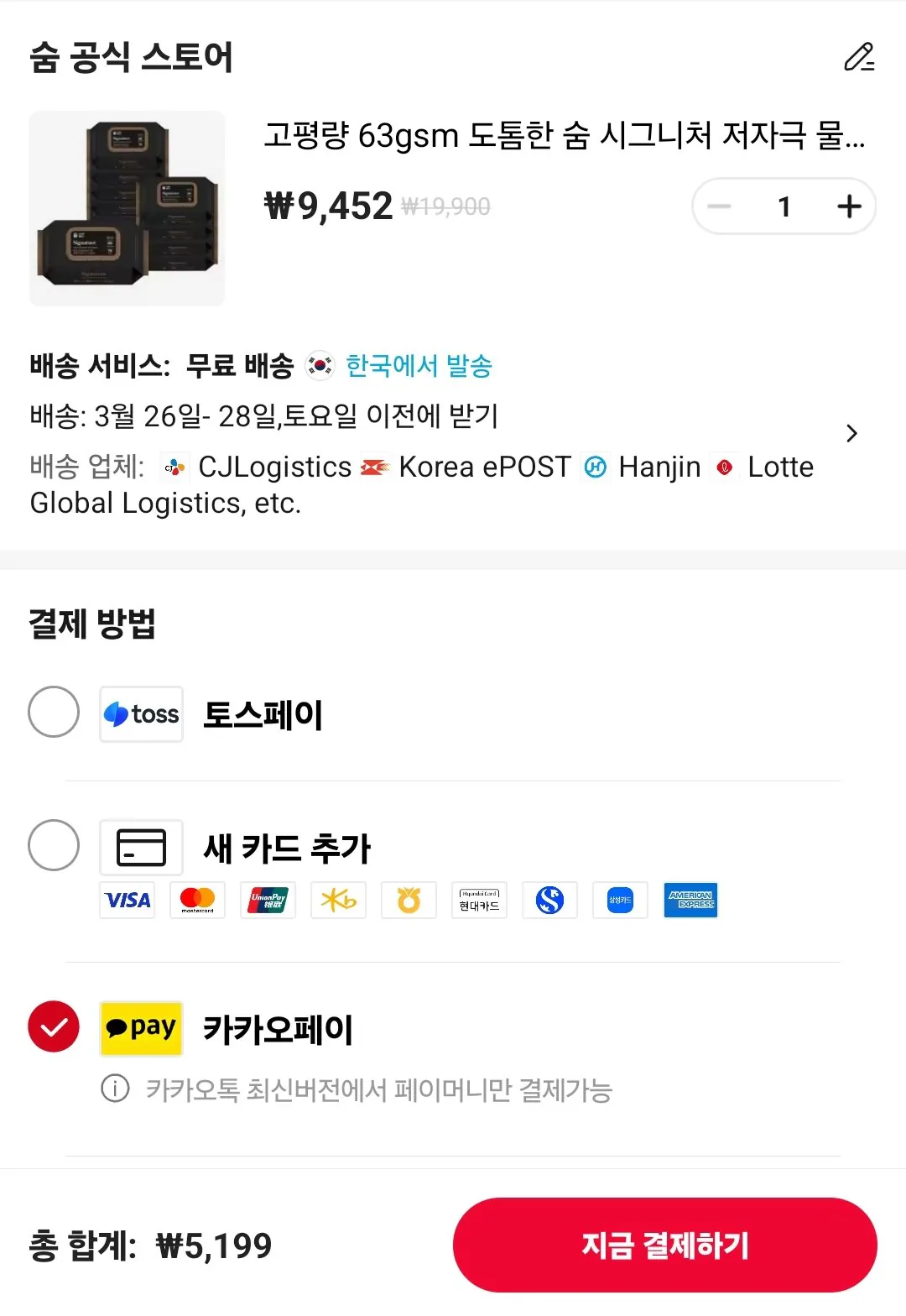The width and height of the screenshot is (906, 1316).
Task: Click the Kakao Pay yellow logo
Action: [140, 1028]
